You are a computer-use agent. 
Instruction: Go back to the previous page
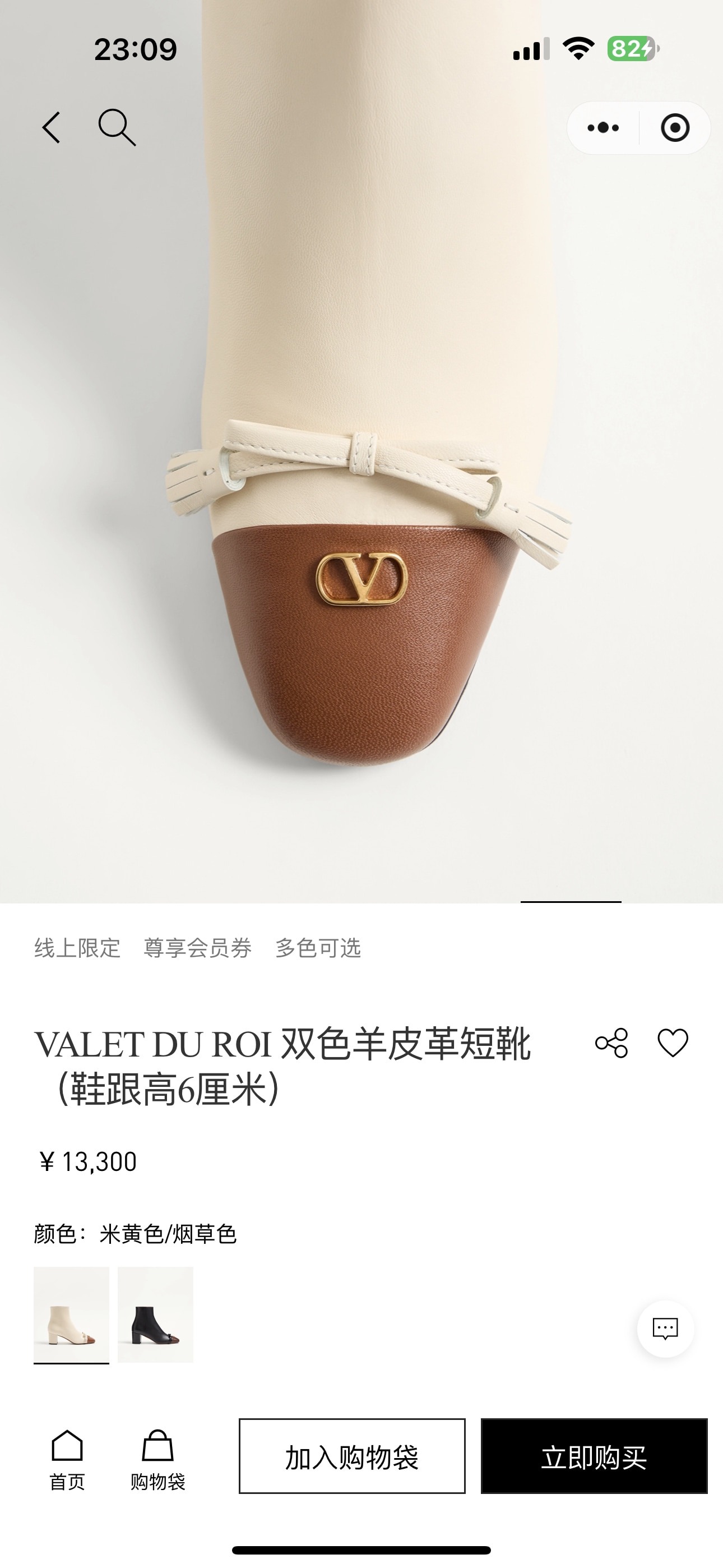(x=51, y=128)
